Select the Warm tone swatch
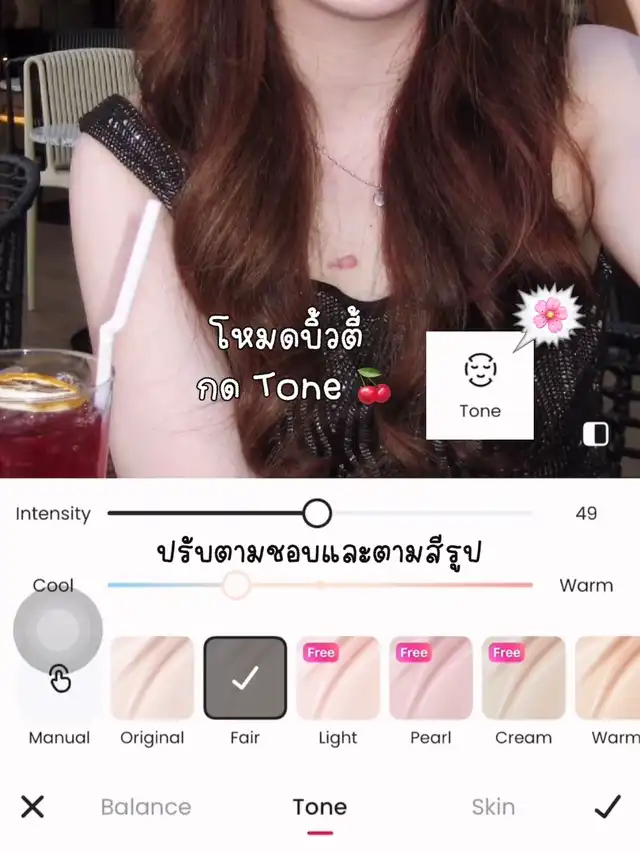This screenshot has width=640, height=853. coord(610,678)
